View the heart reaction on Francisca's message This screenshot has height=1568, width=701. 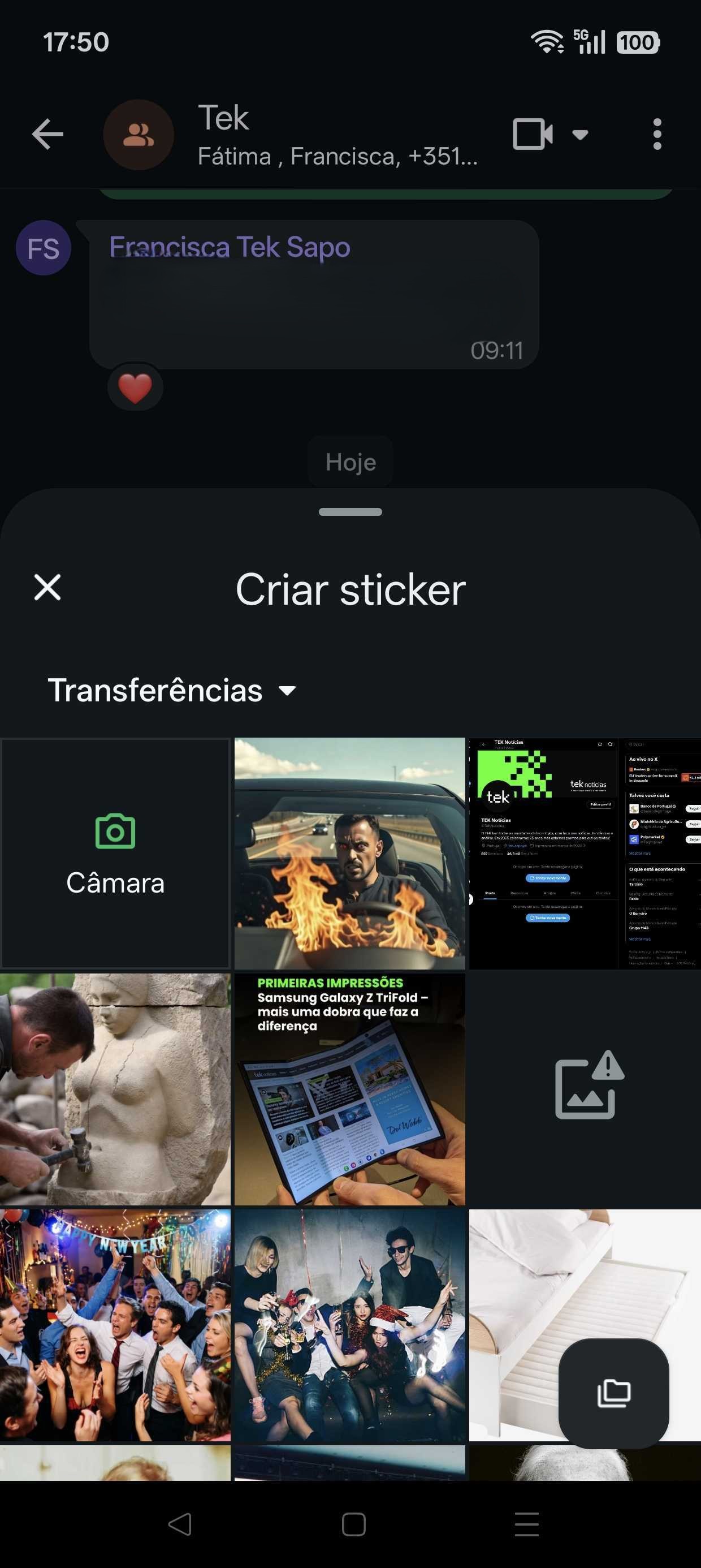(x=135, y=387)
